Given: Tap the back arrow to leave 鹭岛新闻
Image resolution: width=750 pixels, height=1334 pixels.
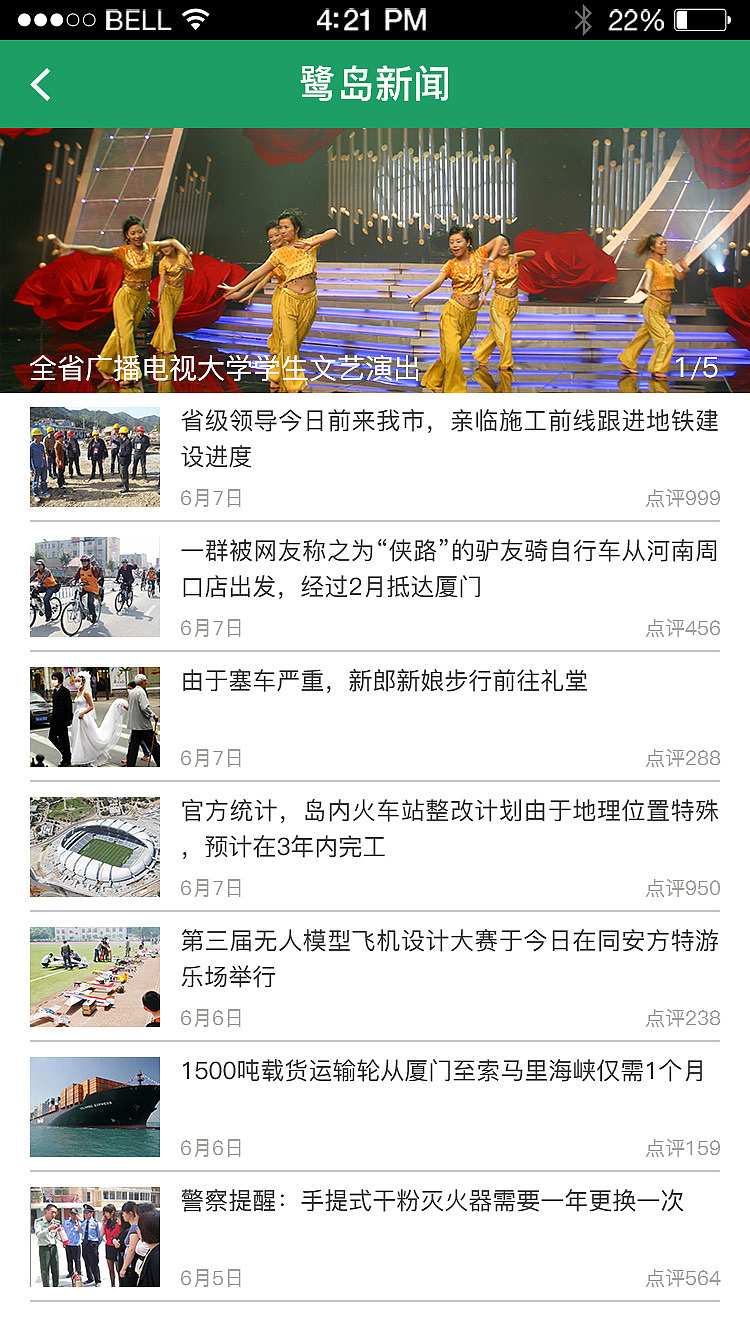Looking at the screenshot, I should pyautogui.click(x=40, y=84).
